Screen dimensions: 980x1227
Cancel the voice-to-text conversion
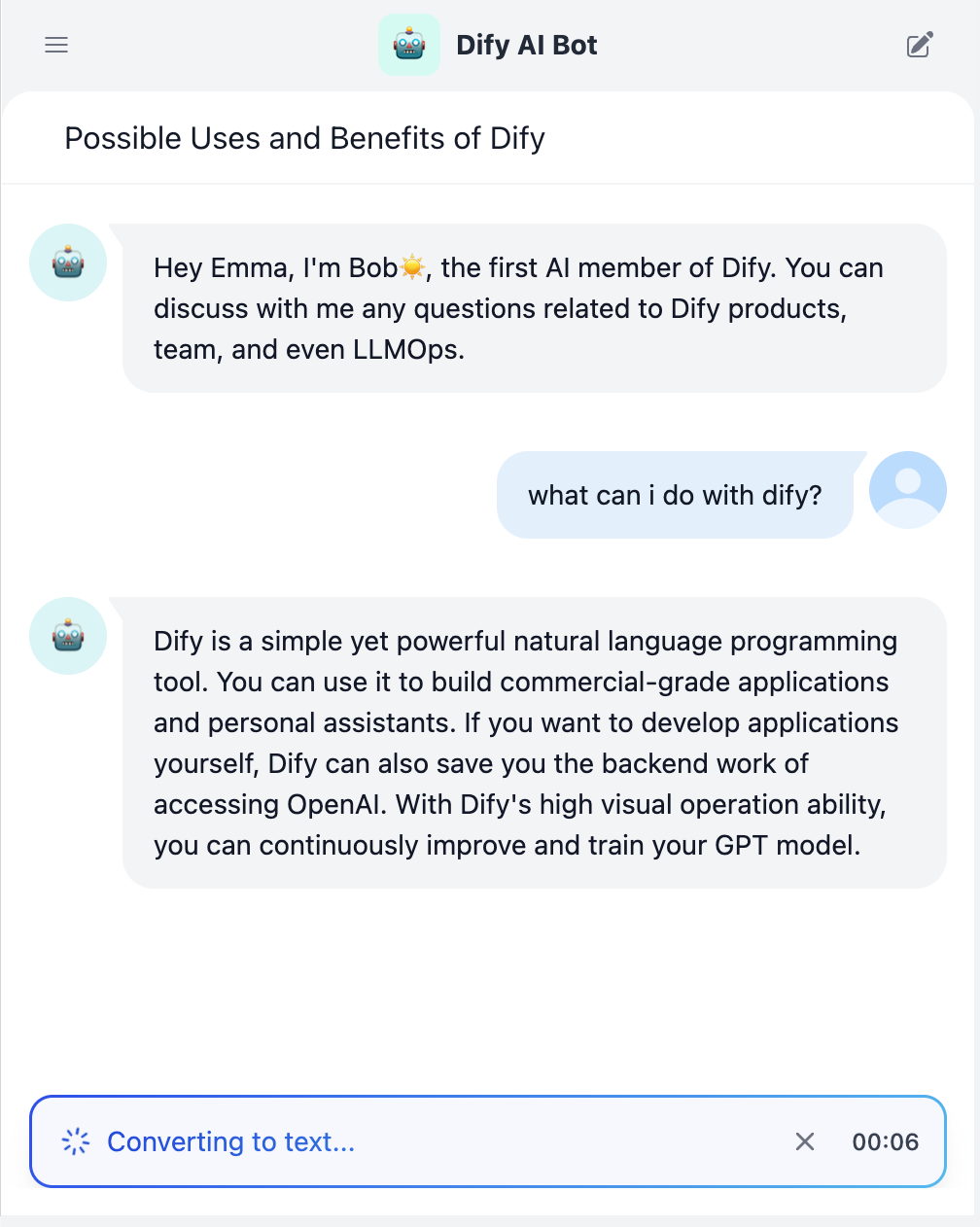[x=805, y=1141]
